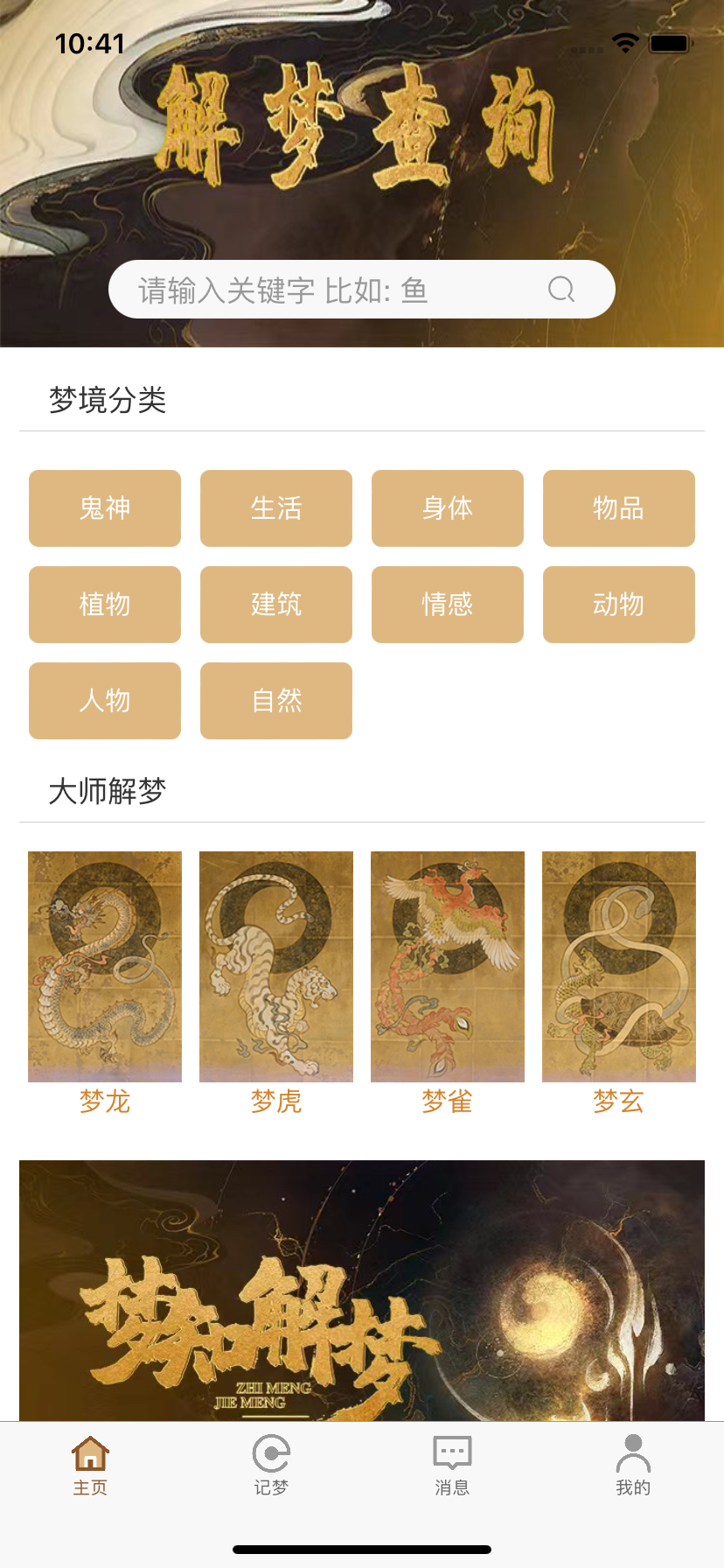The image size is (724, 1568).
Task: Open the 人物 category
Action: coord(105,701)
